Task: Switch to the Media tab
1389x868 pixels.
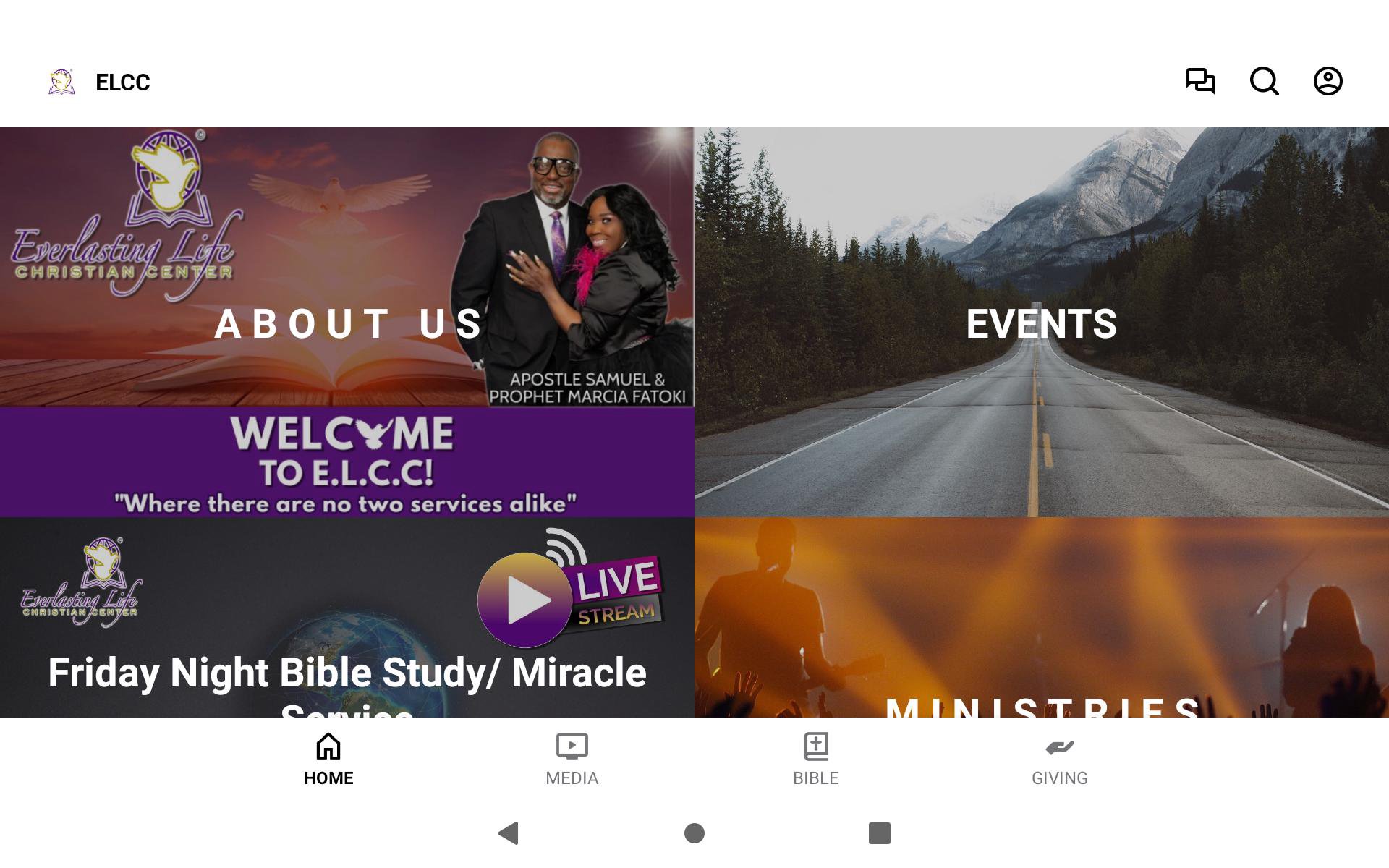Action: pos(572,759)
